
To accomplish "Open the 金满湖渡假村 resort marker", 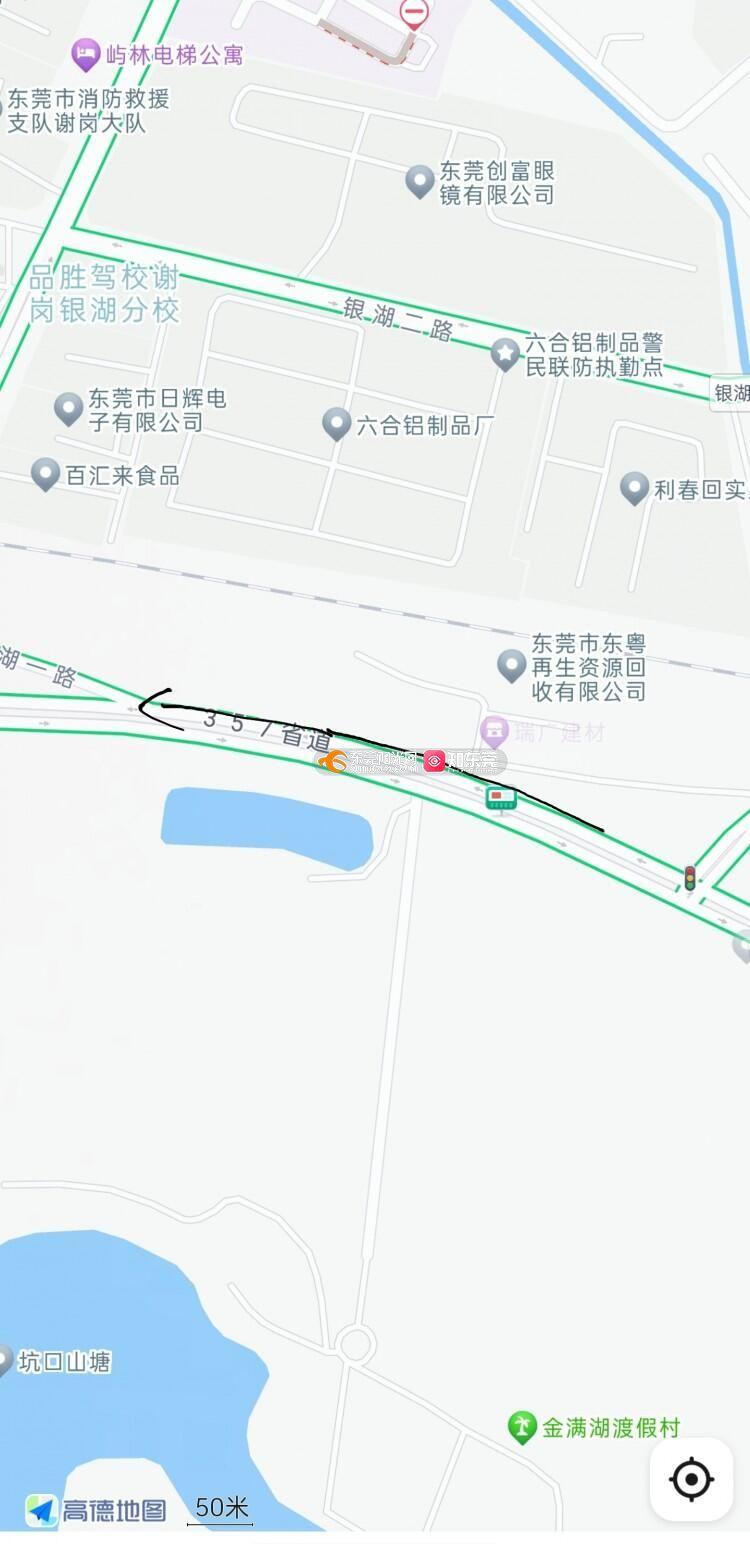I will point(522,1427).
